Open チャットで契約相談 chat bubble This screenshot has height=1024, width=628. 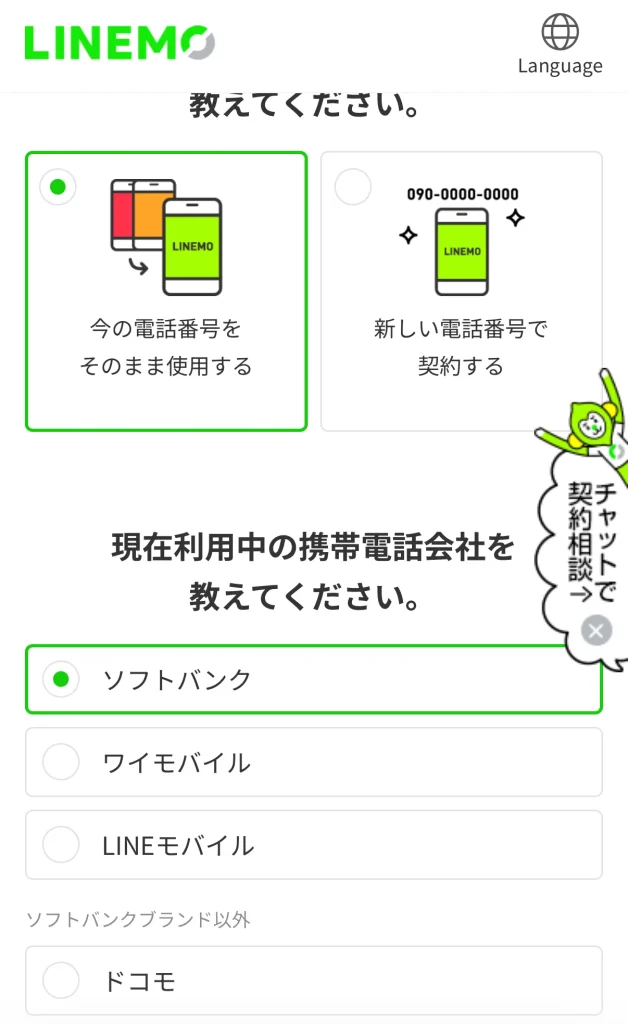coord(590,541)
